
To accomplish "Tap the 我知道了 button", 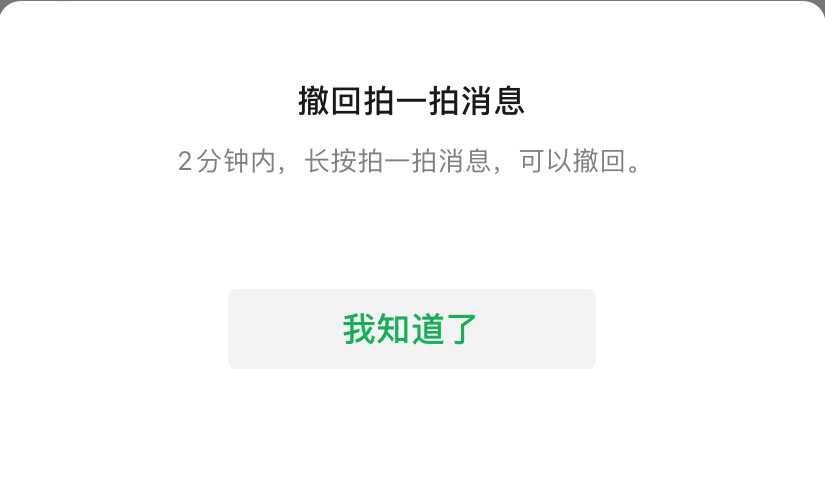I will 411,329.
